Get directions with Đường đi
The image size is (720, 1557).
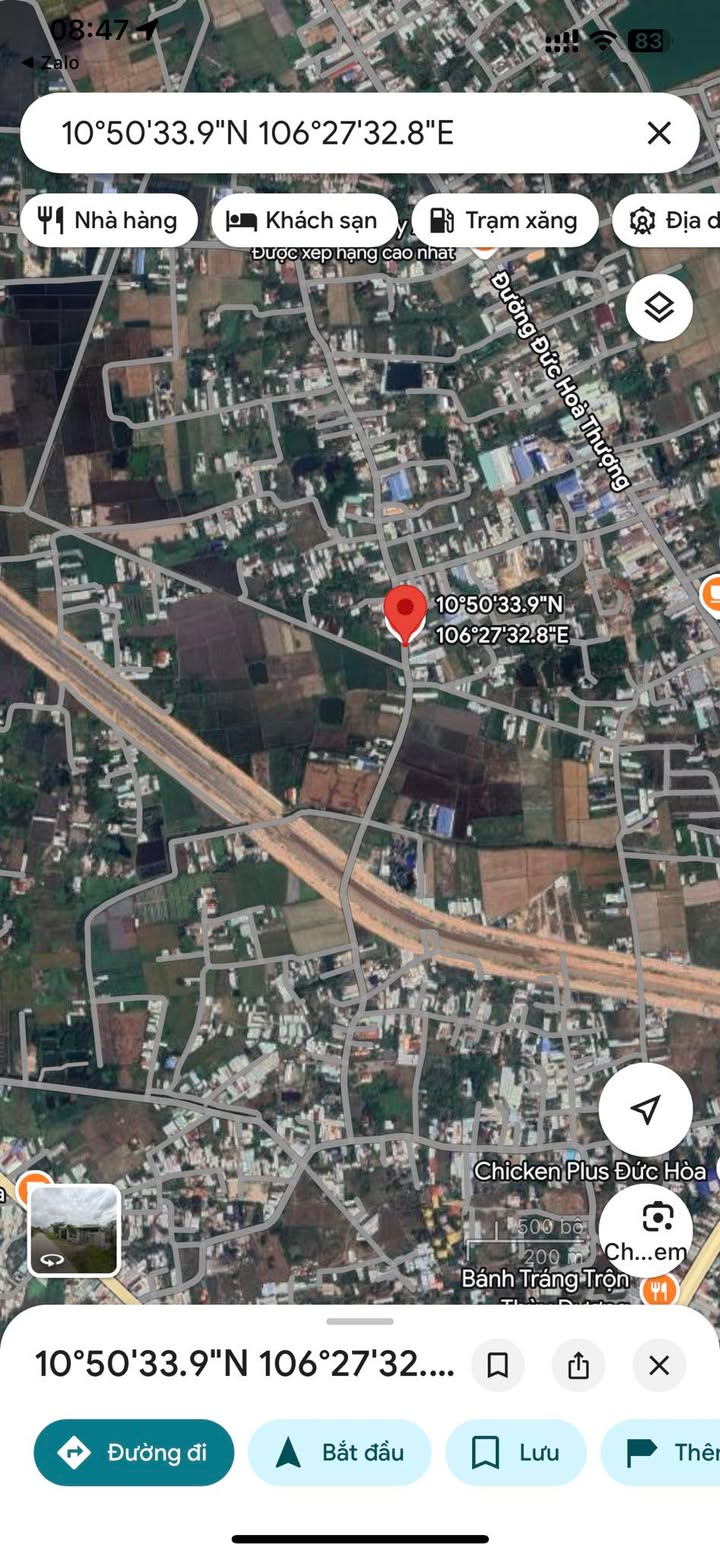pyautogui.click(x=134, y=1452)
